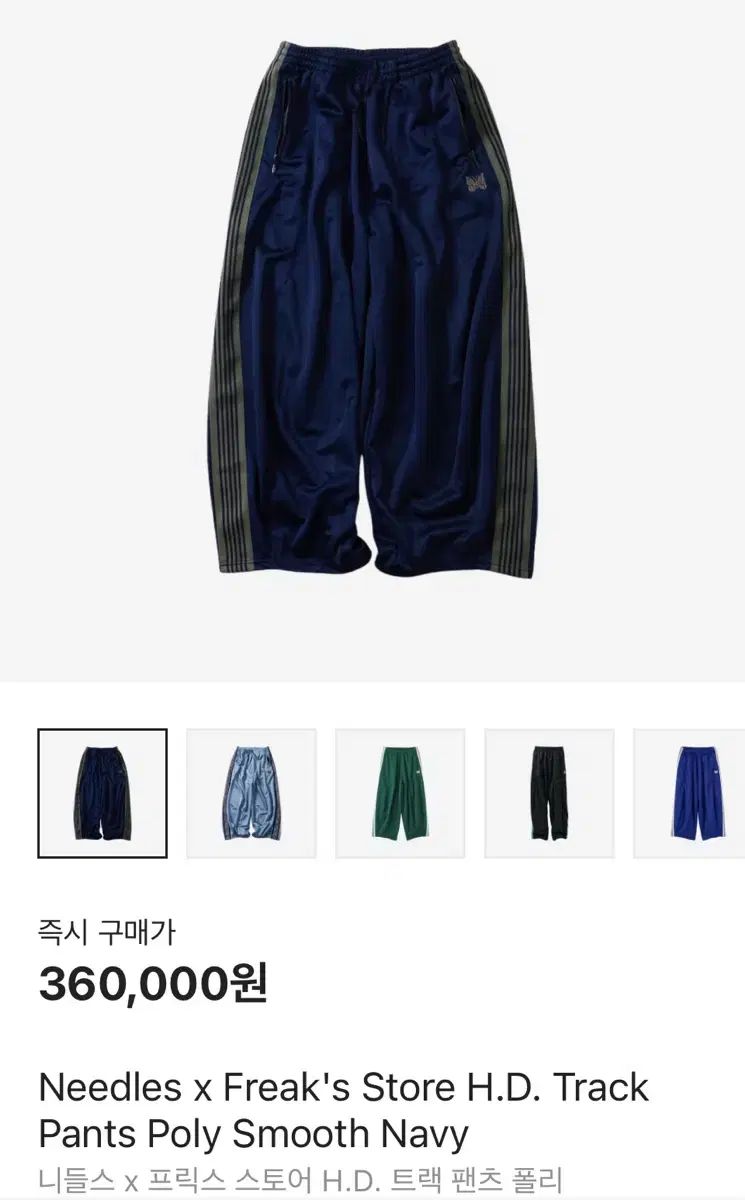Image resolution: width=745 pixels, height=1200 pixels.
Task: Select the navy track pants thumbnail
Action: pyautogui.click(x=103, y=793)
